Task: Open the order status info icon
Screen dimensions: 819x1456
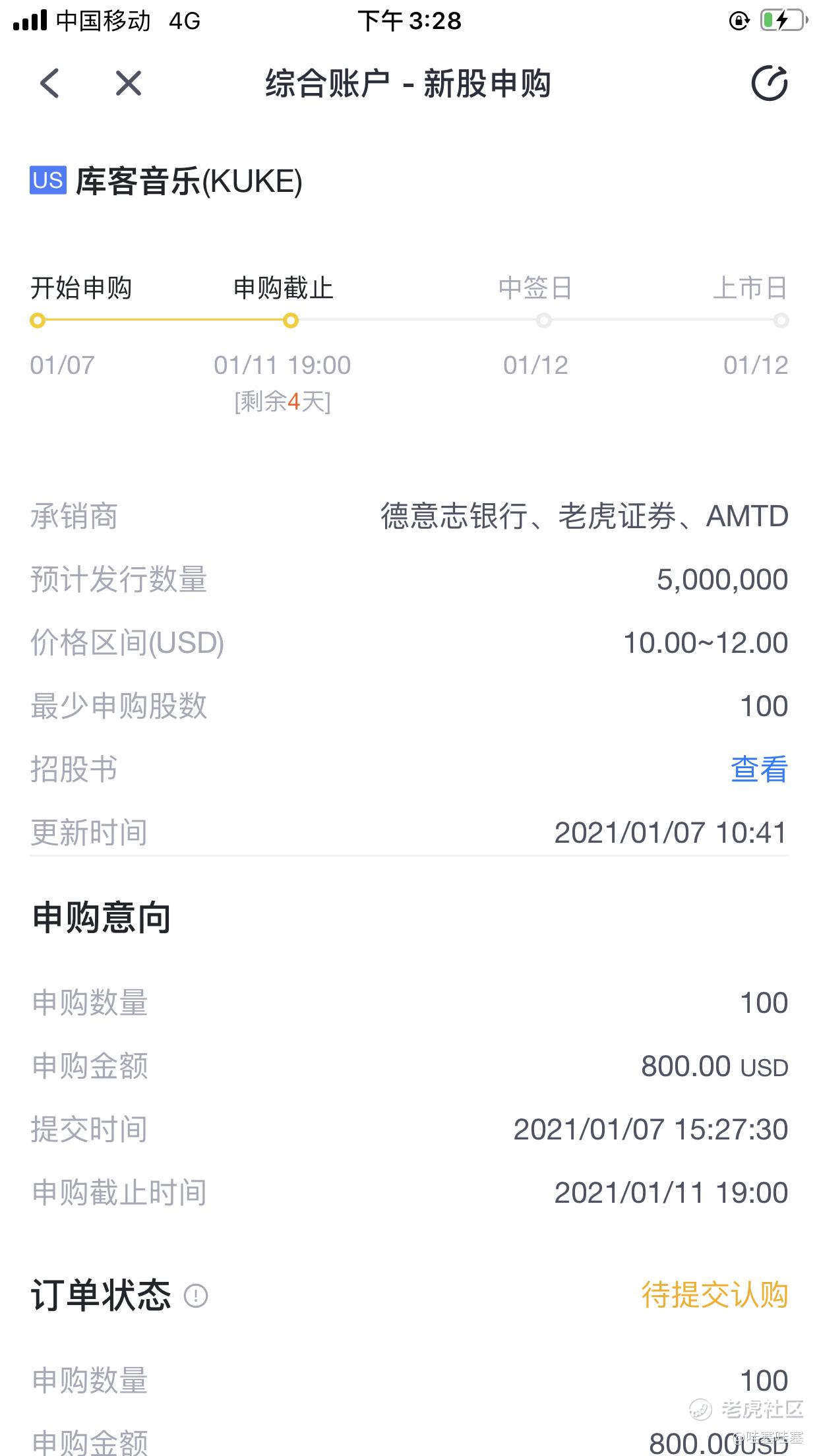Action: click(x=196, y=1296)
